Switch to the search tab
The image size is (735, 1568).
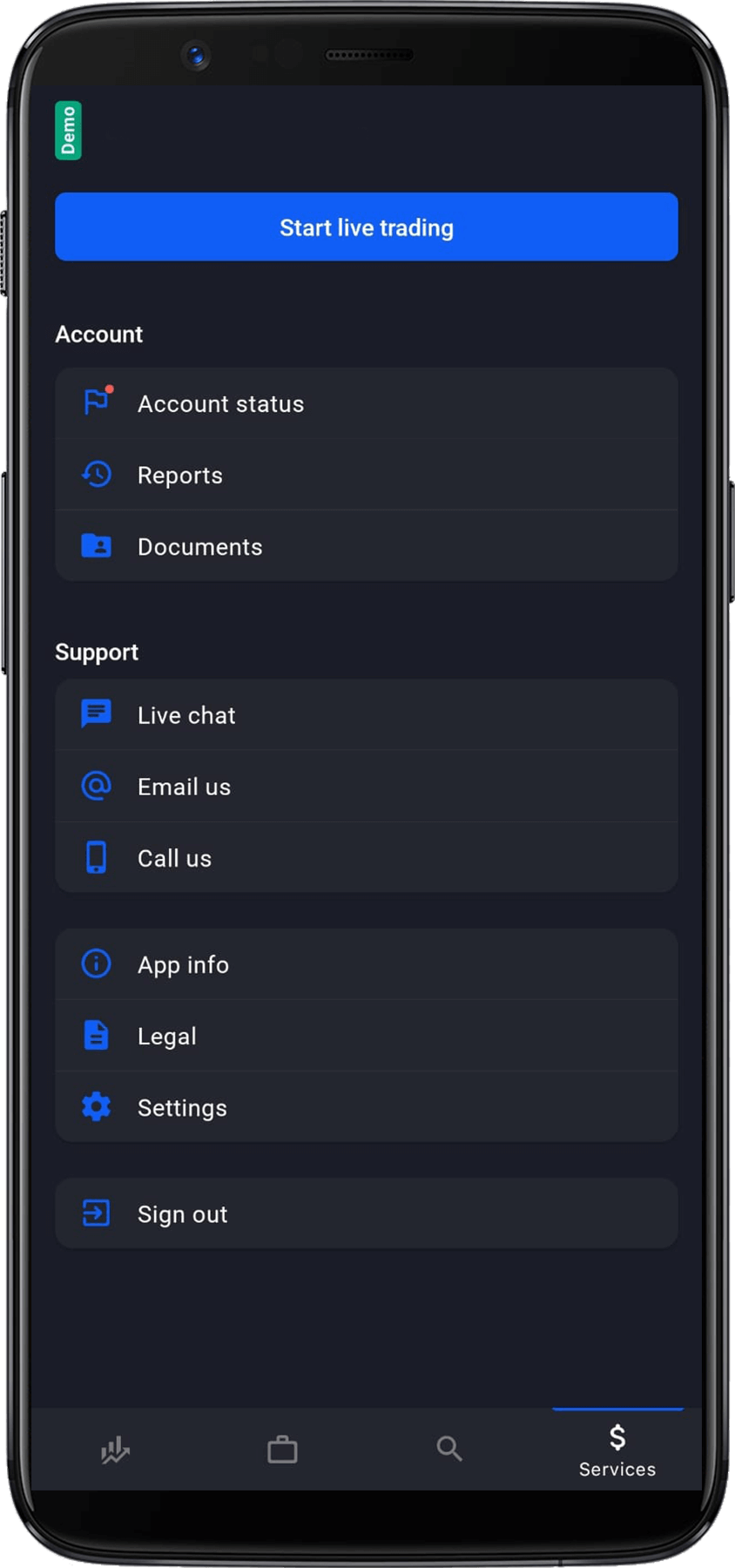449,1449
